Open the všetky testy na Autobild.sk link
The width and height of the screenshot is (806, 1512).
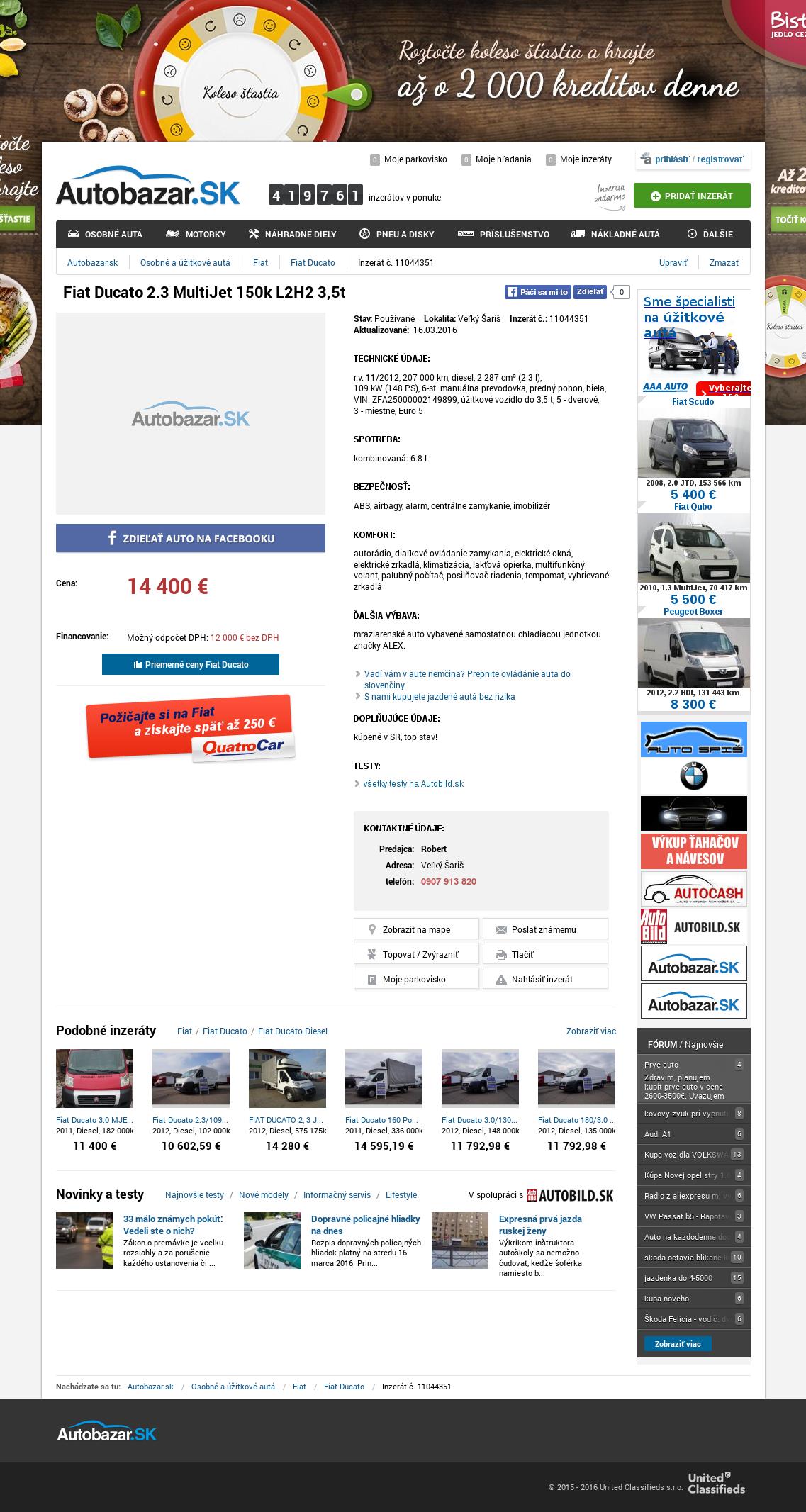point(413,783)
